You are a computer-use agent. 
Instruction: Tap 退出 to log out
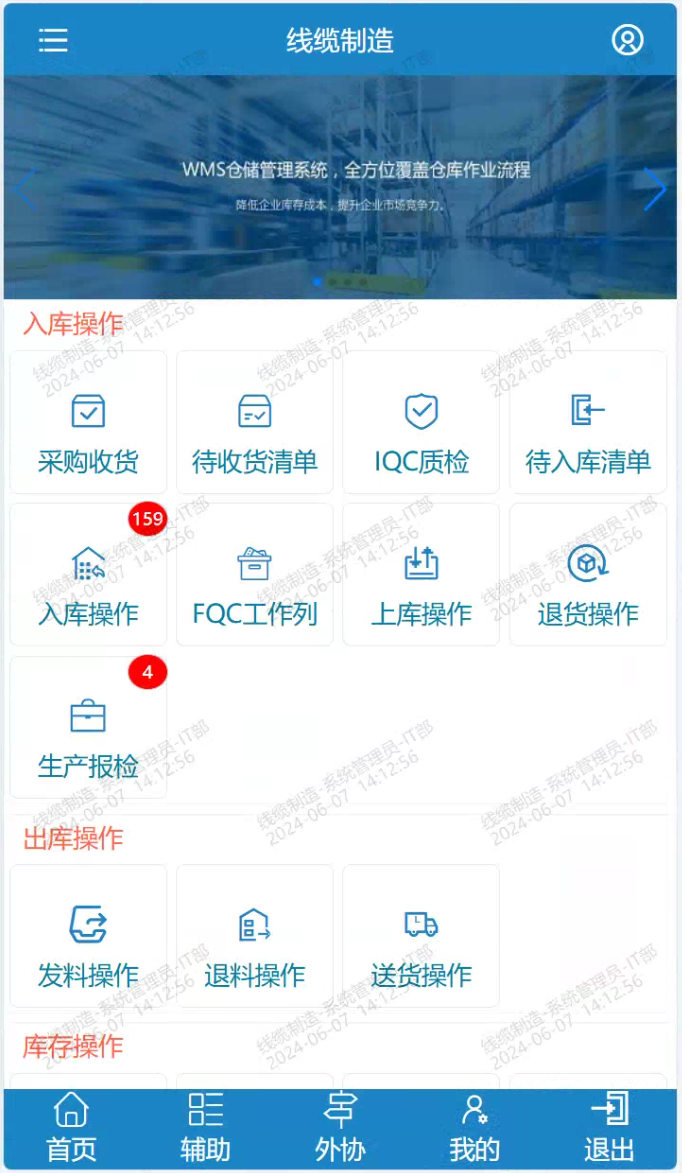coord(609,1129)
